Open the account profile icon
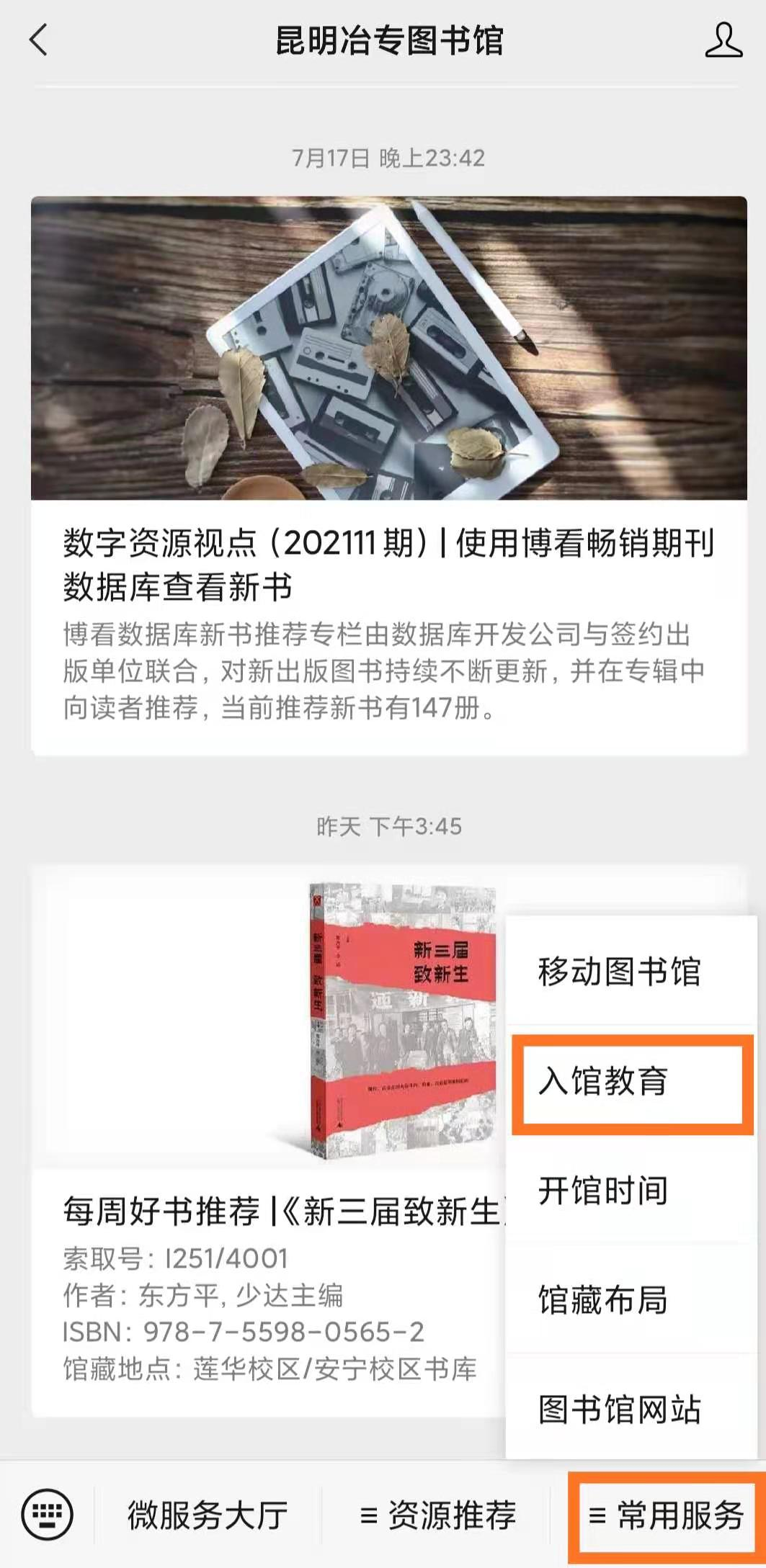Viewport: 766px width, 1568px height. click(723, 40)
